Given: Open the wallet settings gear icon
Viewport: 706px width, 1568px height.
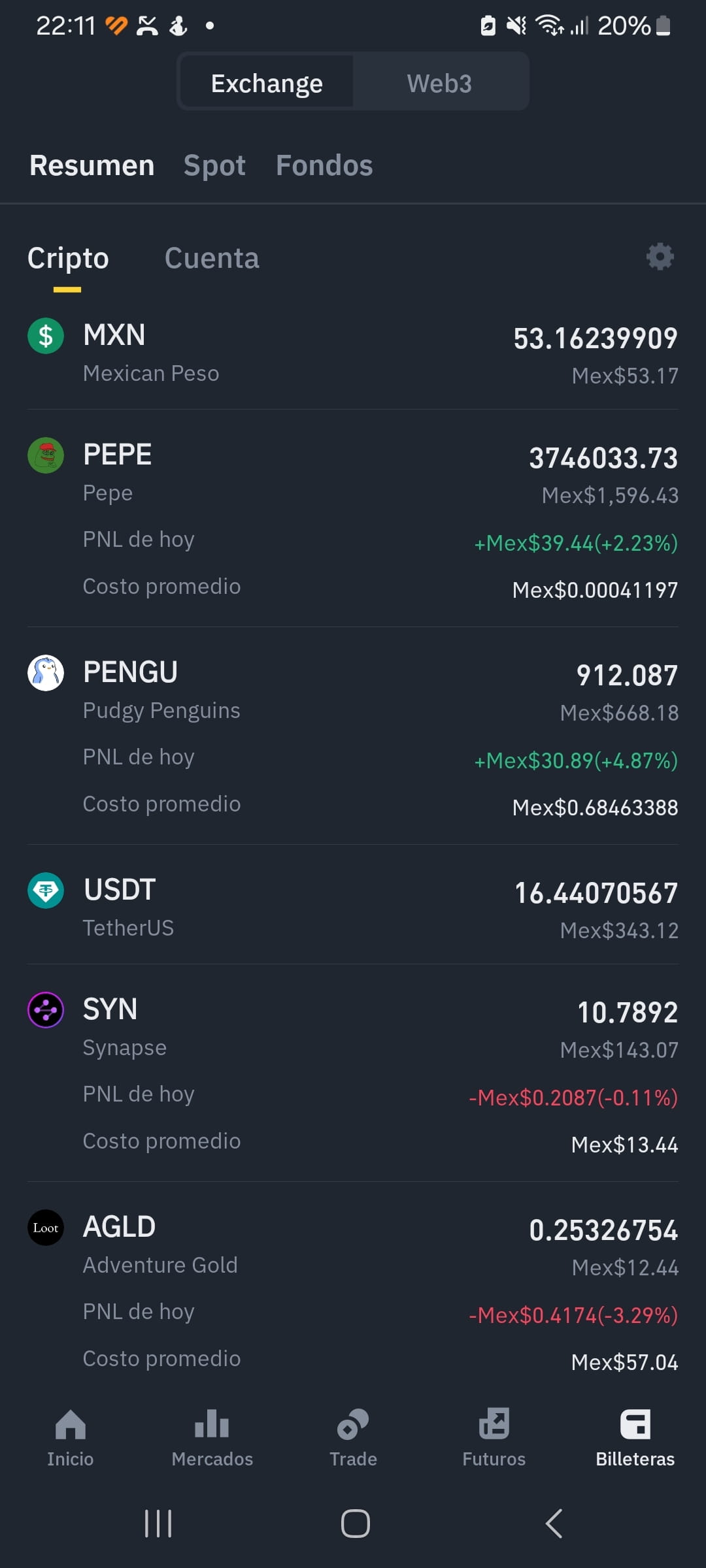Looking at the screenshot, I should tap(660, 257).
